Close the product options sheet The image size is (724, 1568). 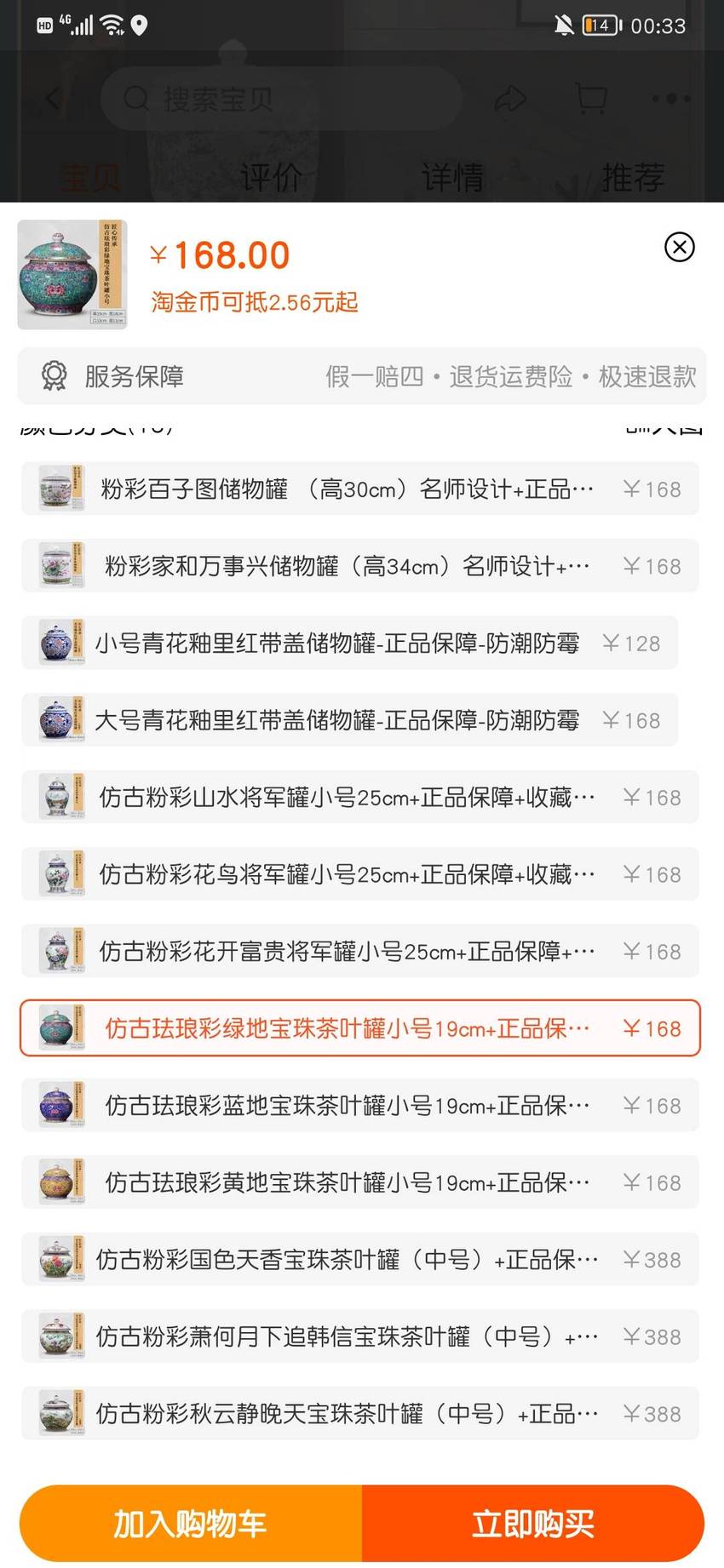(x=679, y=247)
